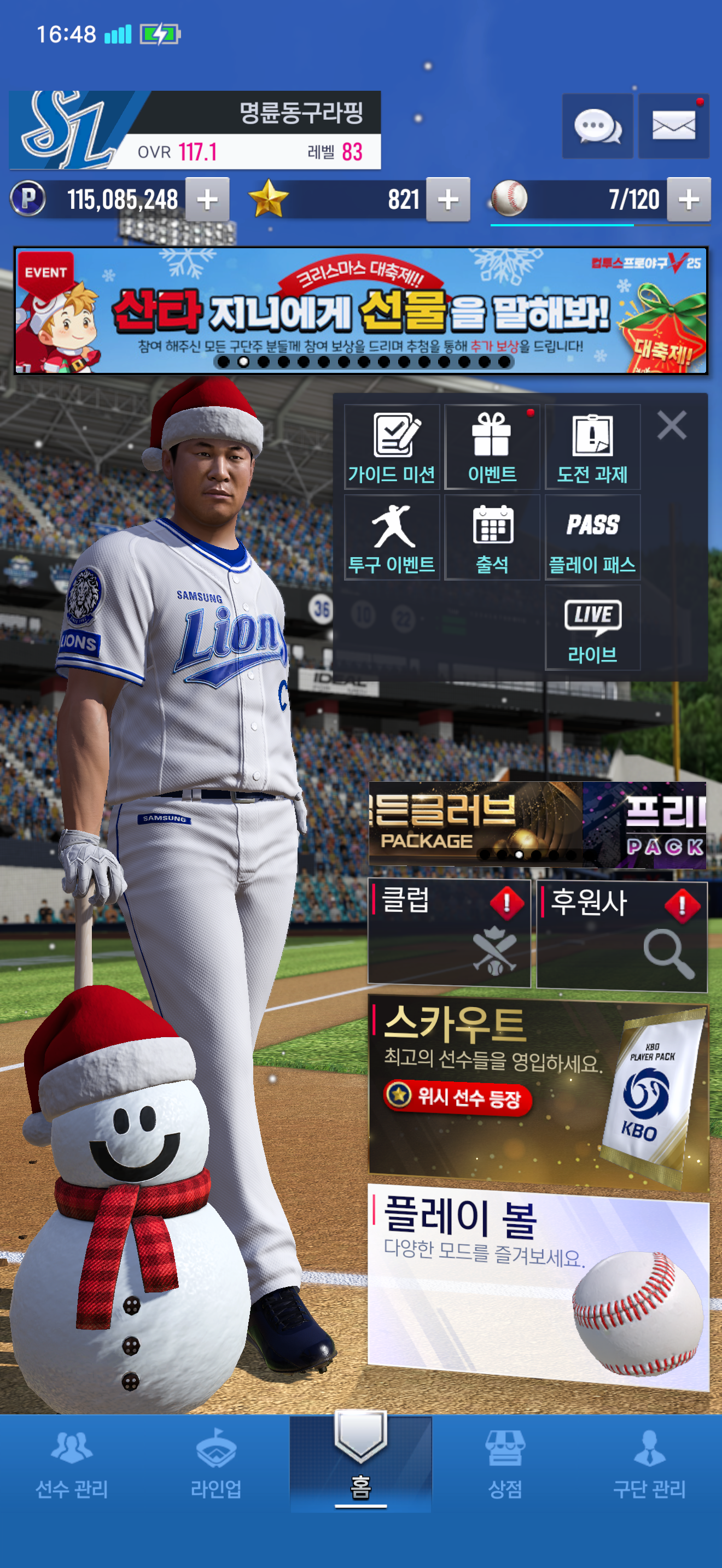The image size is (722, 1568).
Task: Open 도전 과제 challenges
Action: (592, 447)
